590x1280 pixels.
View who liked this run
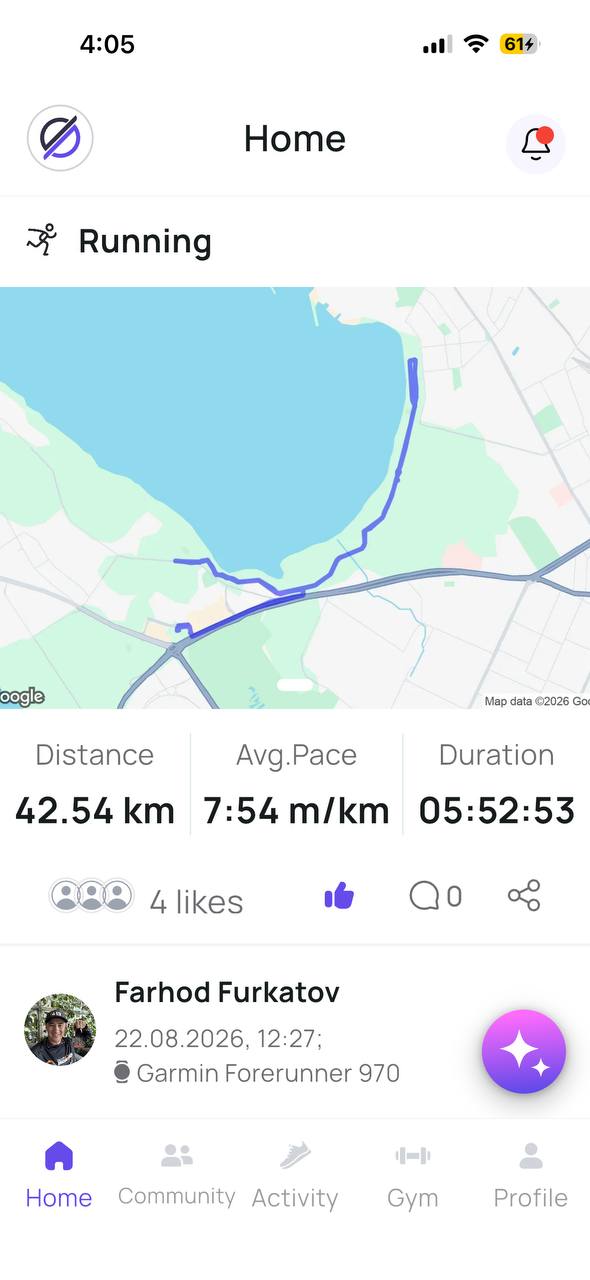147,899
